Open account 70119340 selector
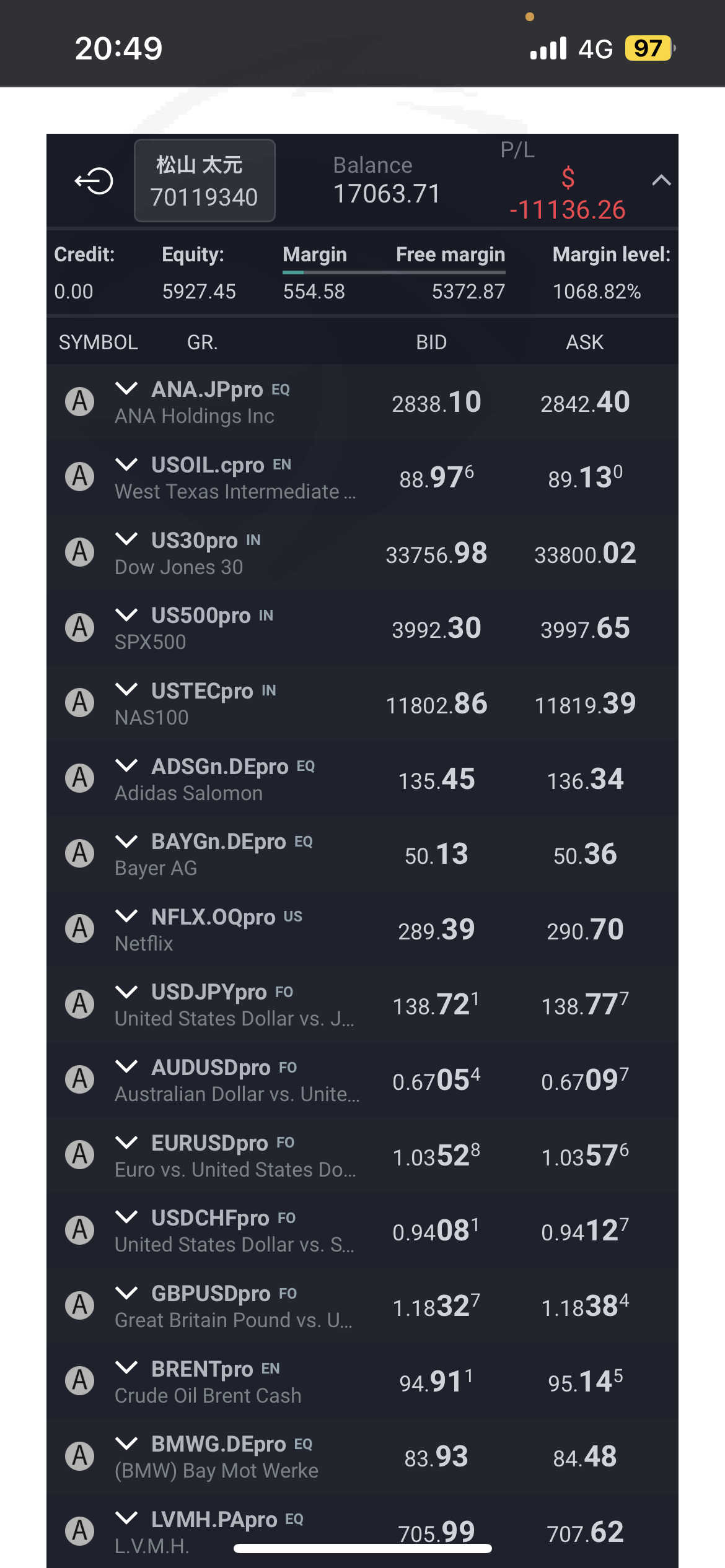This screenshot has height=1568, width=725. (204, 181)
